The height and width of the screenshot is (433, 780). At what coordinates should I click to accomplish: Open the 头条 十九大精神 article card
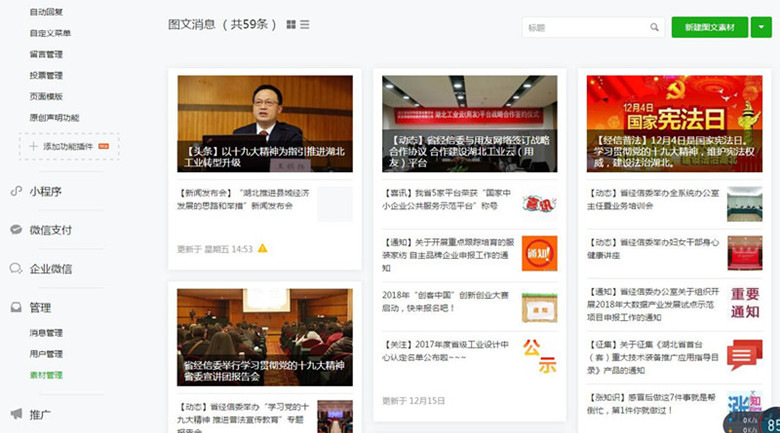265,124
